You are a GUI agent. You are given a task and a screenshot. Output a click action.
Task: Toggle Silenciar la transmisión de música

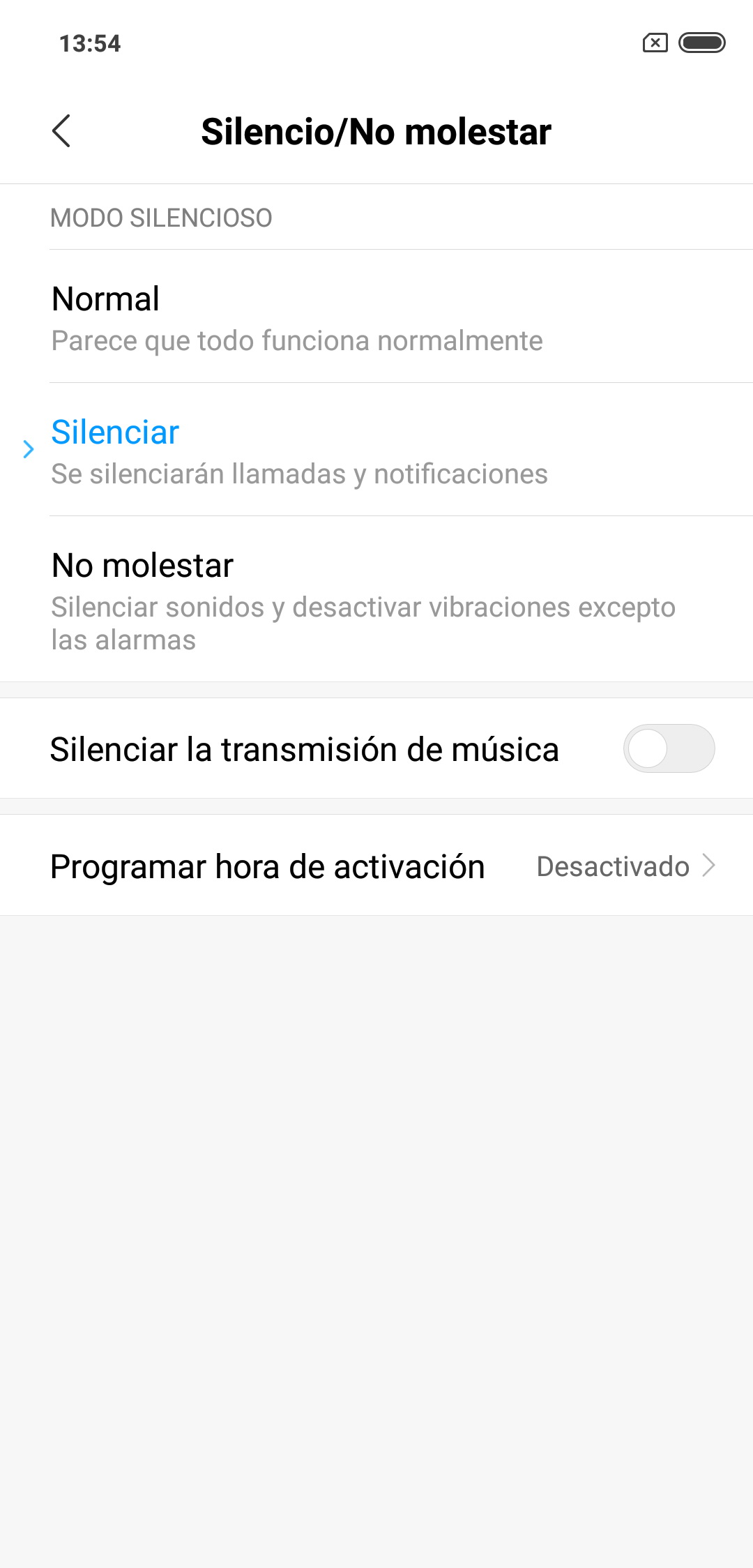(x=668, y=749)
